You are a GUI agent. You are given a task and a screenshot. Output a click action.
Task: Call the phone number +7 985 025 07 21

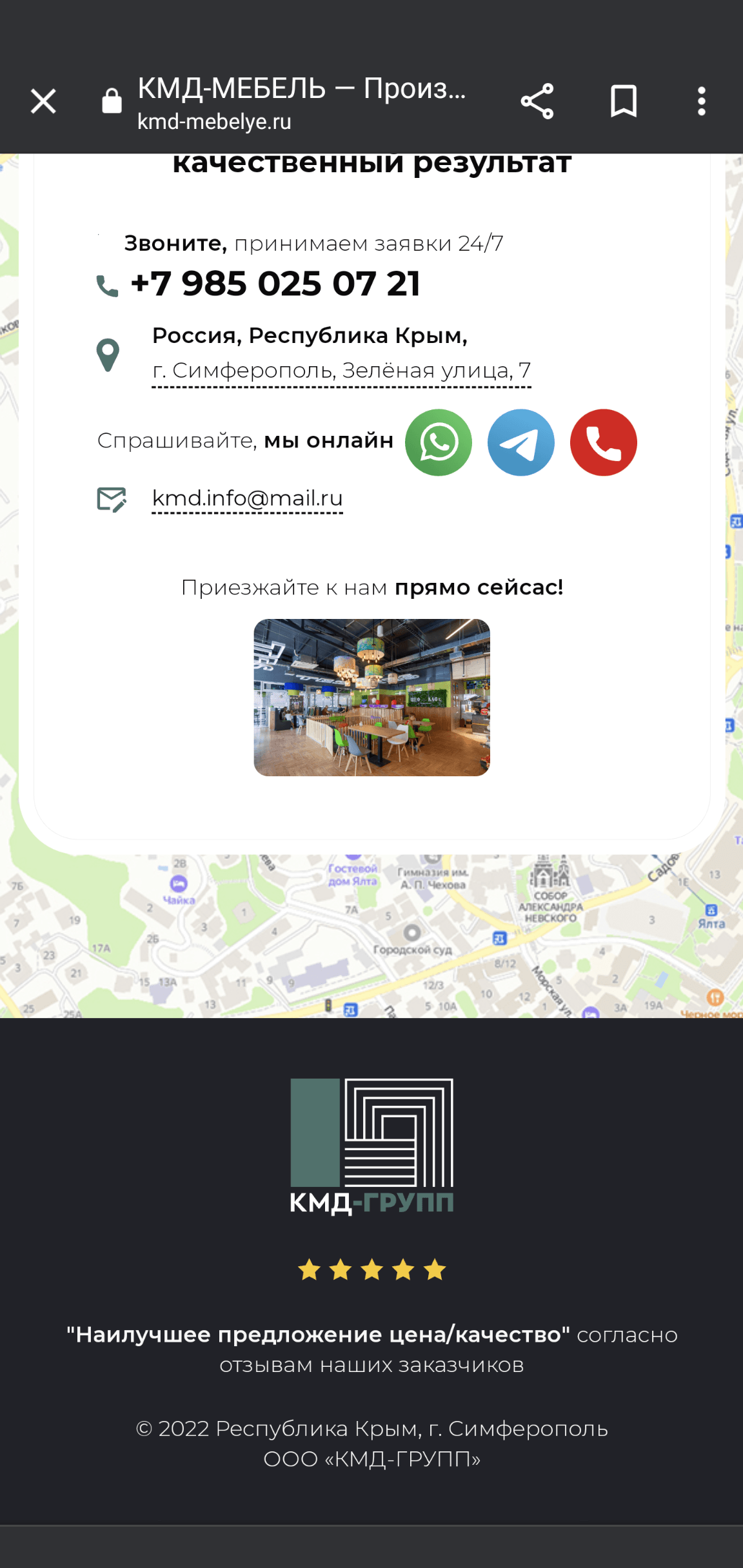275,284
